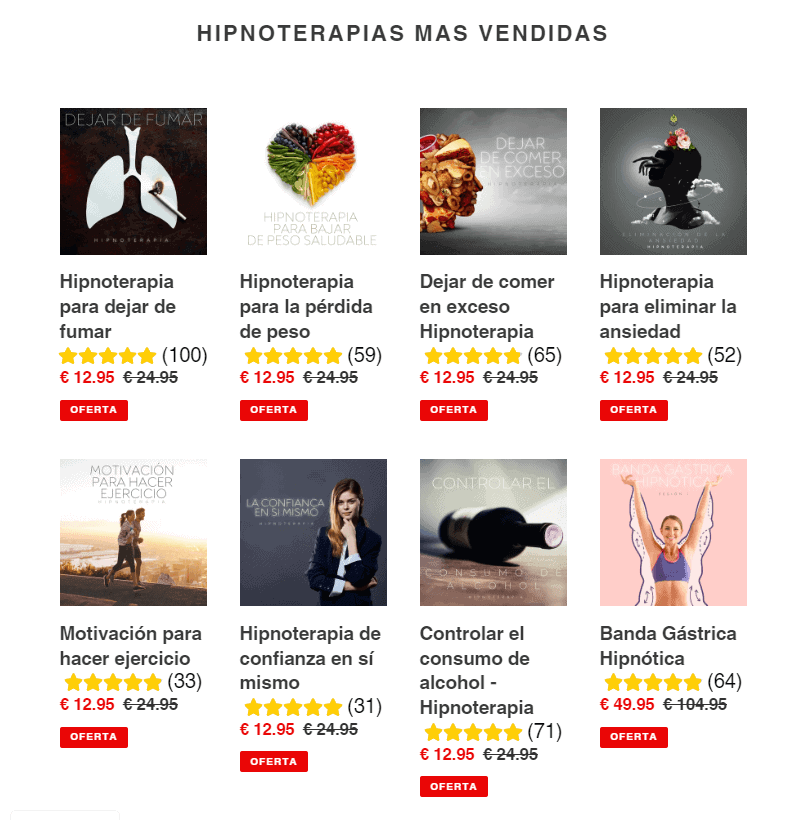This screenshot has width=807, height=820.
Task: Open the La confianza en sí mismo image
Action: pyautogui.click(x=313, y=532)
